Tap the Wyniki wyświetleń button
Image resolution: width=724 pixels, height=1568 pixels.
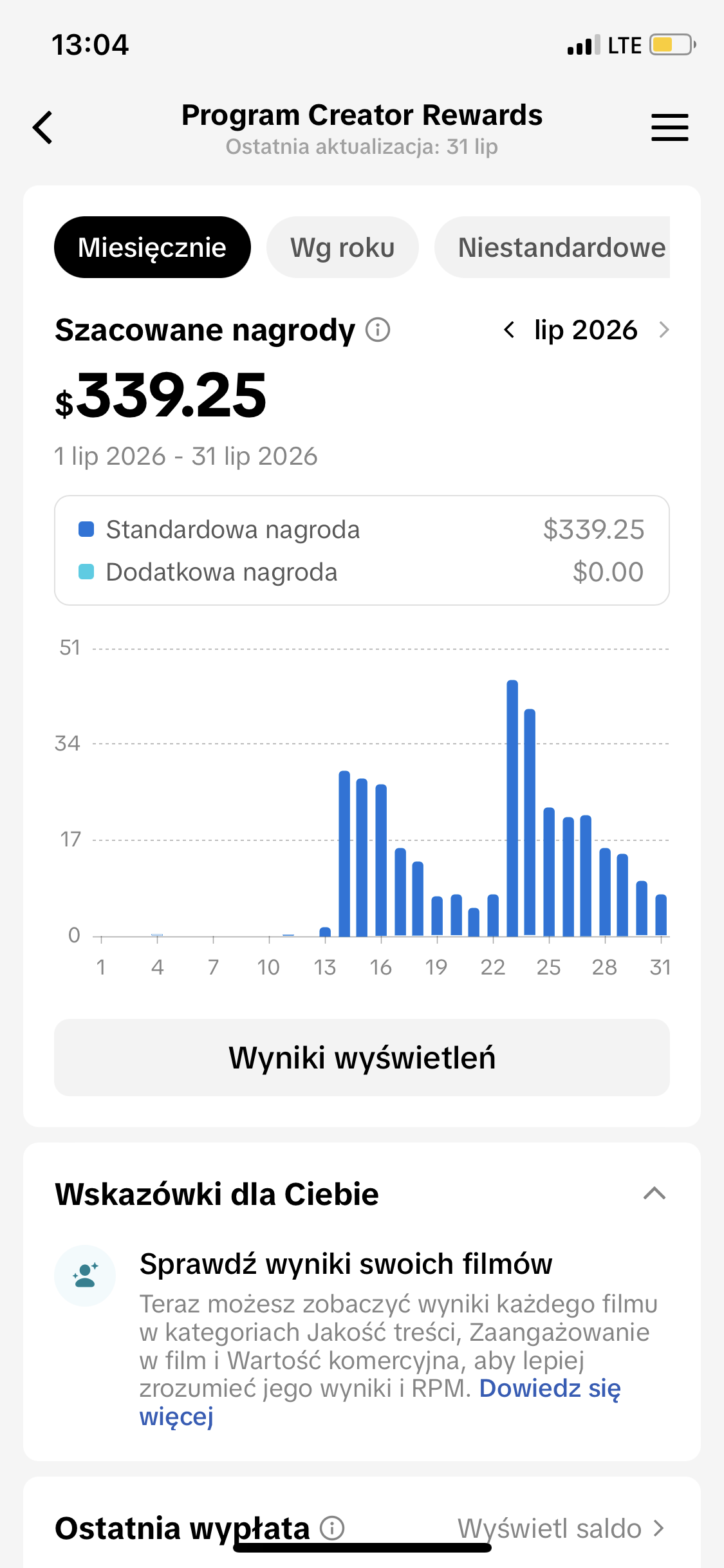click(x=362, y=1058)
